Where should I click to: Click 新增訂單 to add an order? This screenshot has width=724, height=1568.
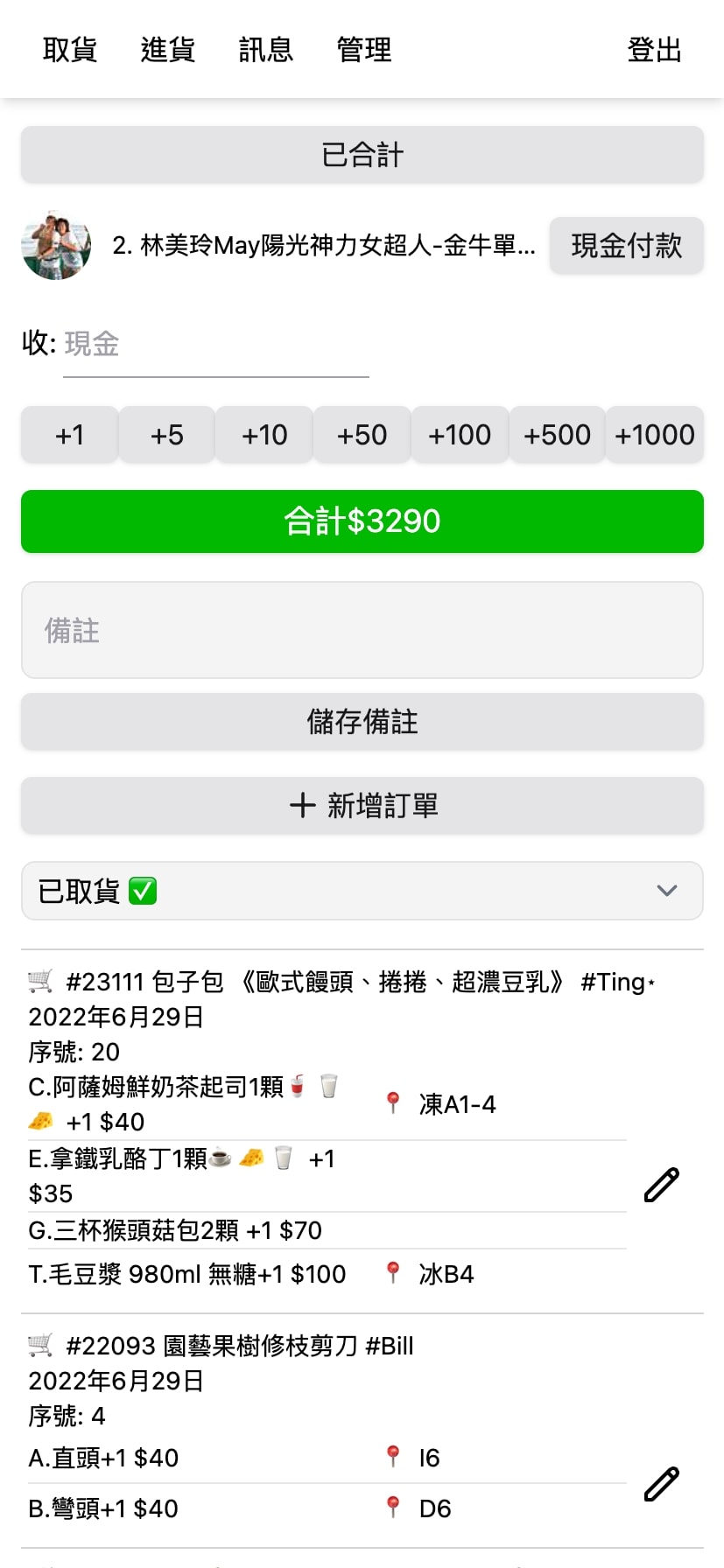click(x=362, y=805)
